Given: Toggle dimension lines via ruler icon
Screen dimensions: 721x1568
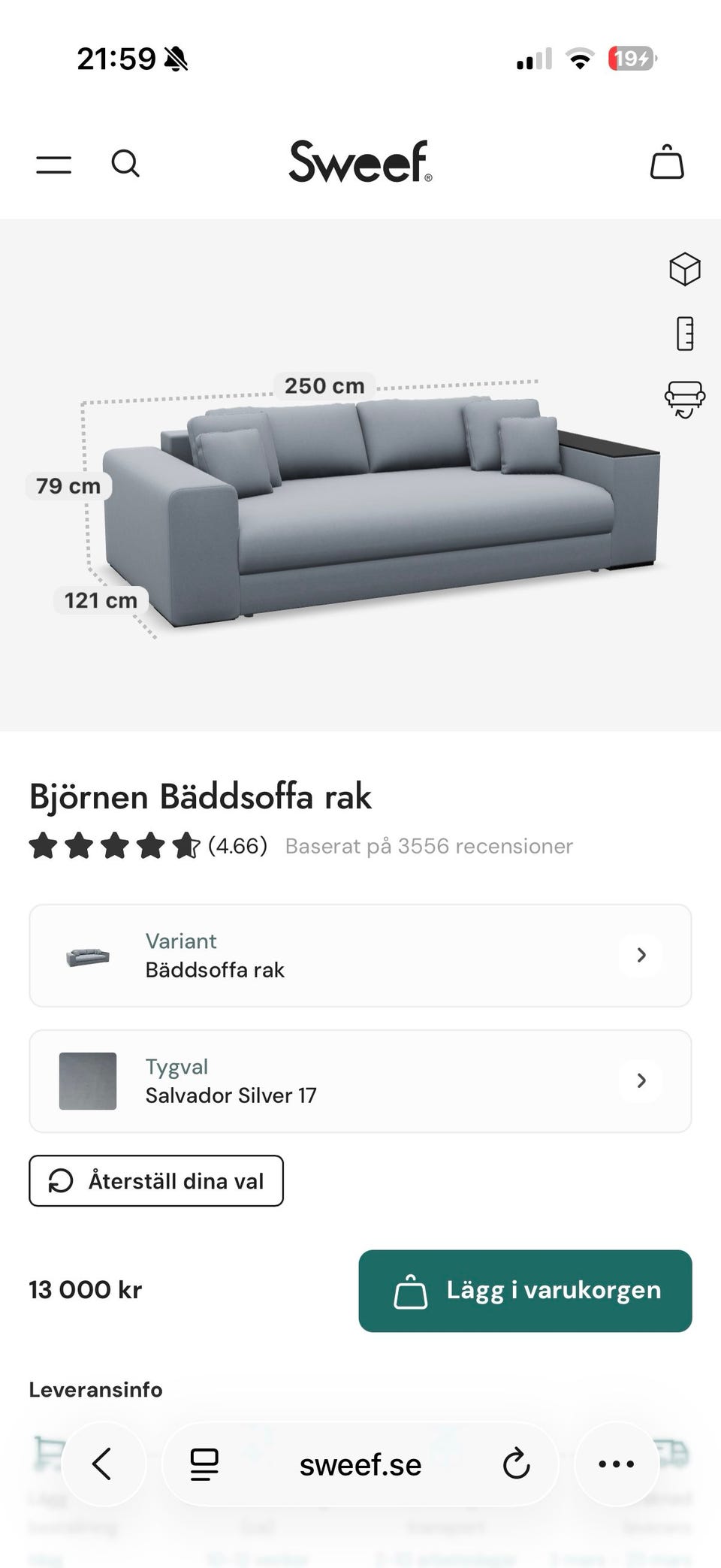Looking at the screenshot, I should (x=684, y=333).
